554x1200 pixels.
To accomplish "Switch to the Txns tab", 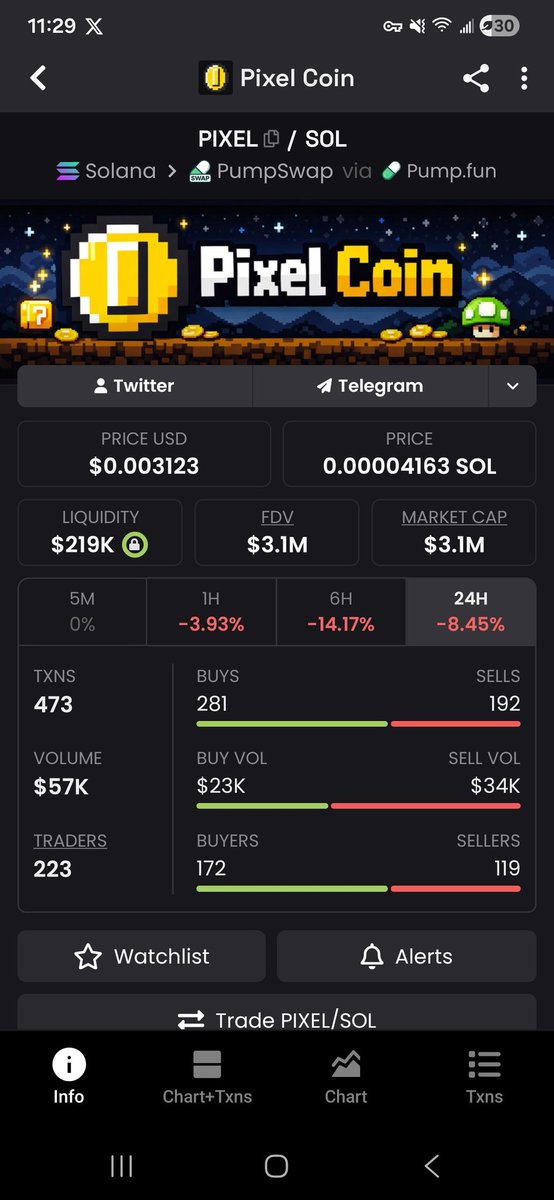I will pos(485,1077).
